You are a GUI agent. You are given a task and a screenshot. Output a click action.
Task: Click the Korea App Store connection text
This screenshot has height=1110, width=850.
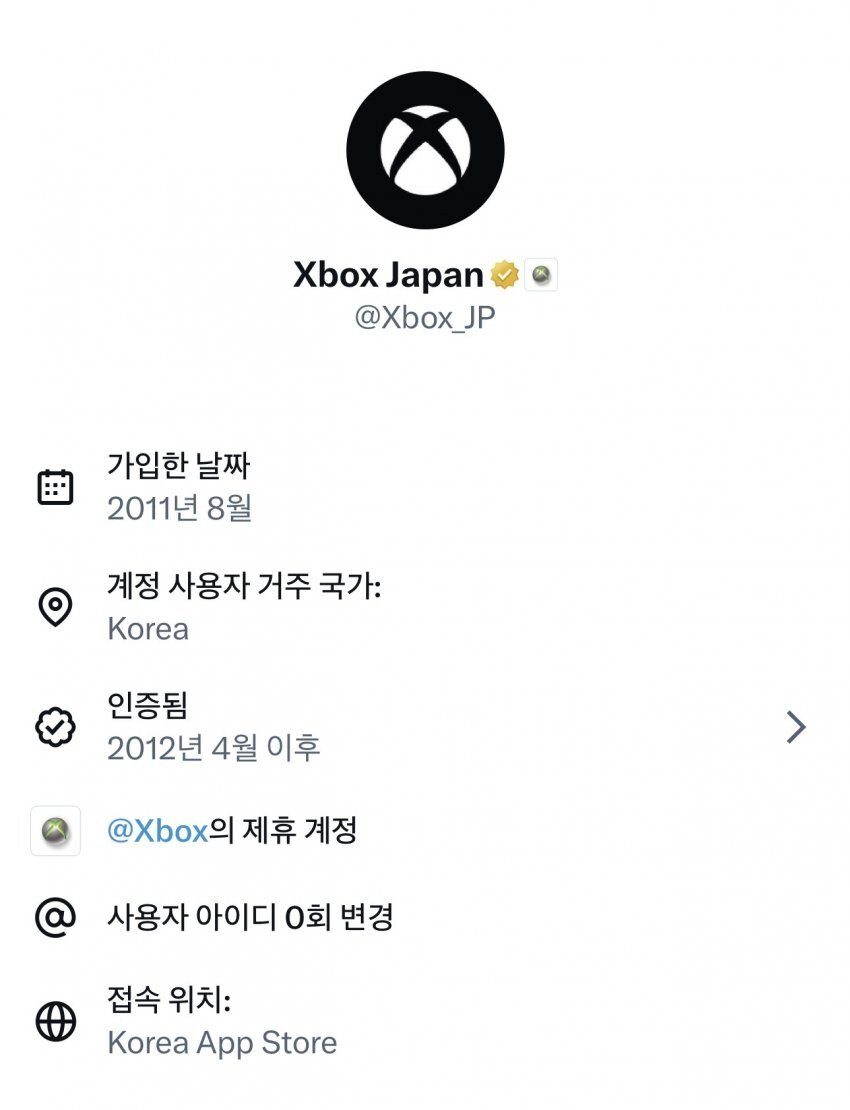221,1043
